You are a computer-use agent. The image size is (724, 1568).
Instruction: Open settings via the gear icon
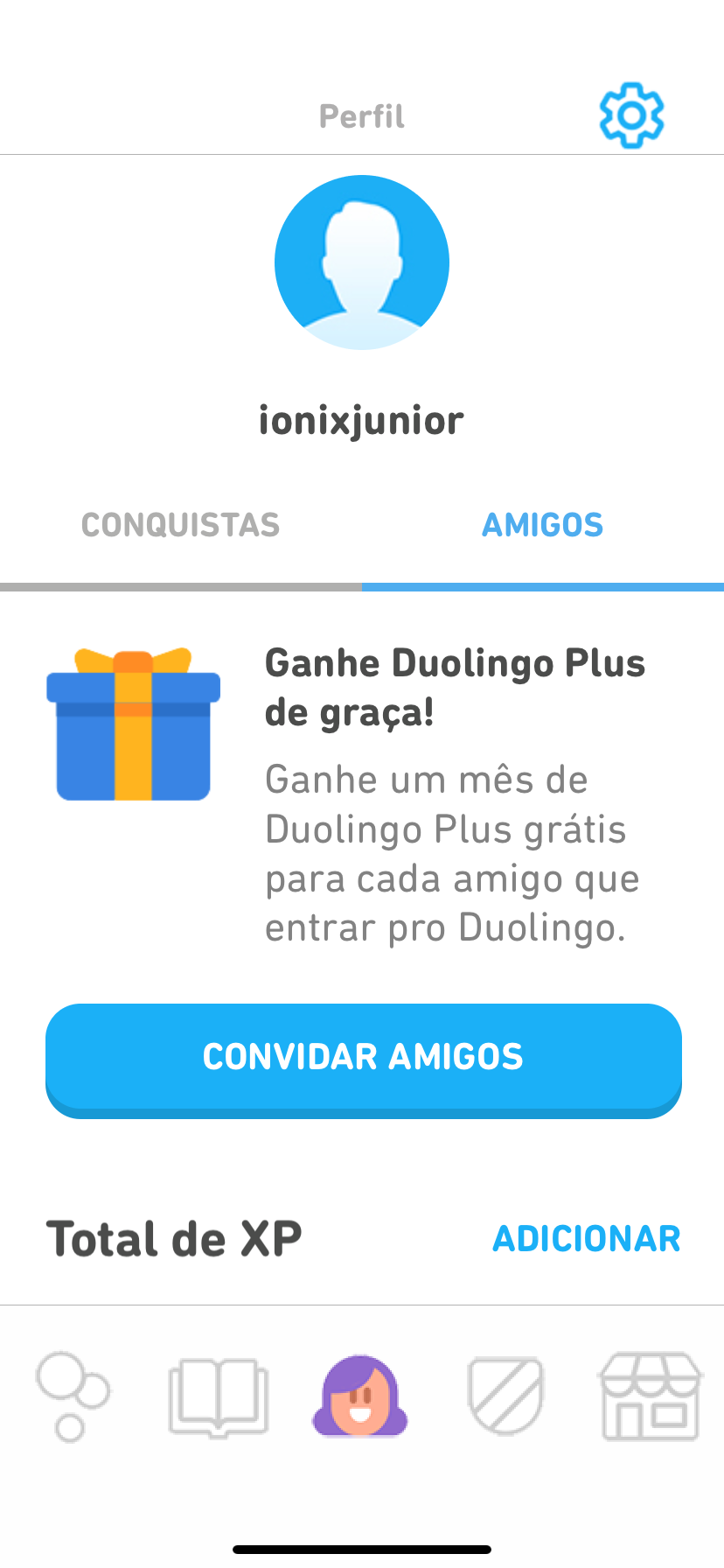(x=631, y=115)
